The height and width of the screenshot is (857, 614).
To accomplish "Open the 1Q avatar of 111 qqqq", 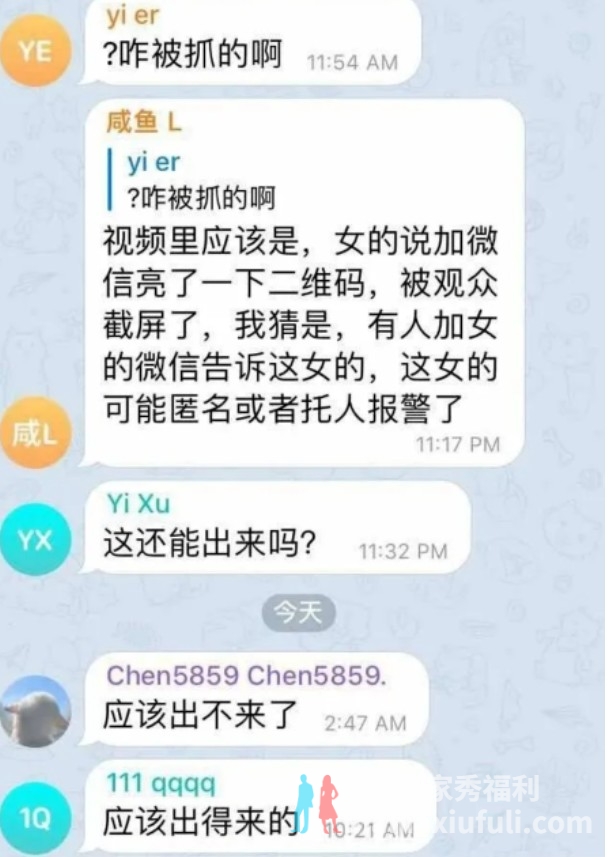I will (x=35, y=819).
